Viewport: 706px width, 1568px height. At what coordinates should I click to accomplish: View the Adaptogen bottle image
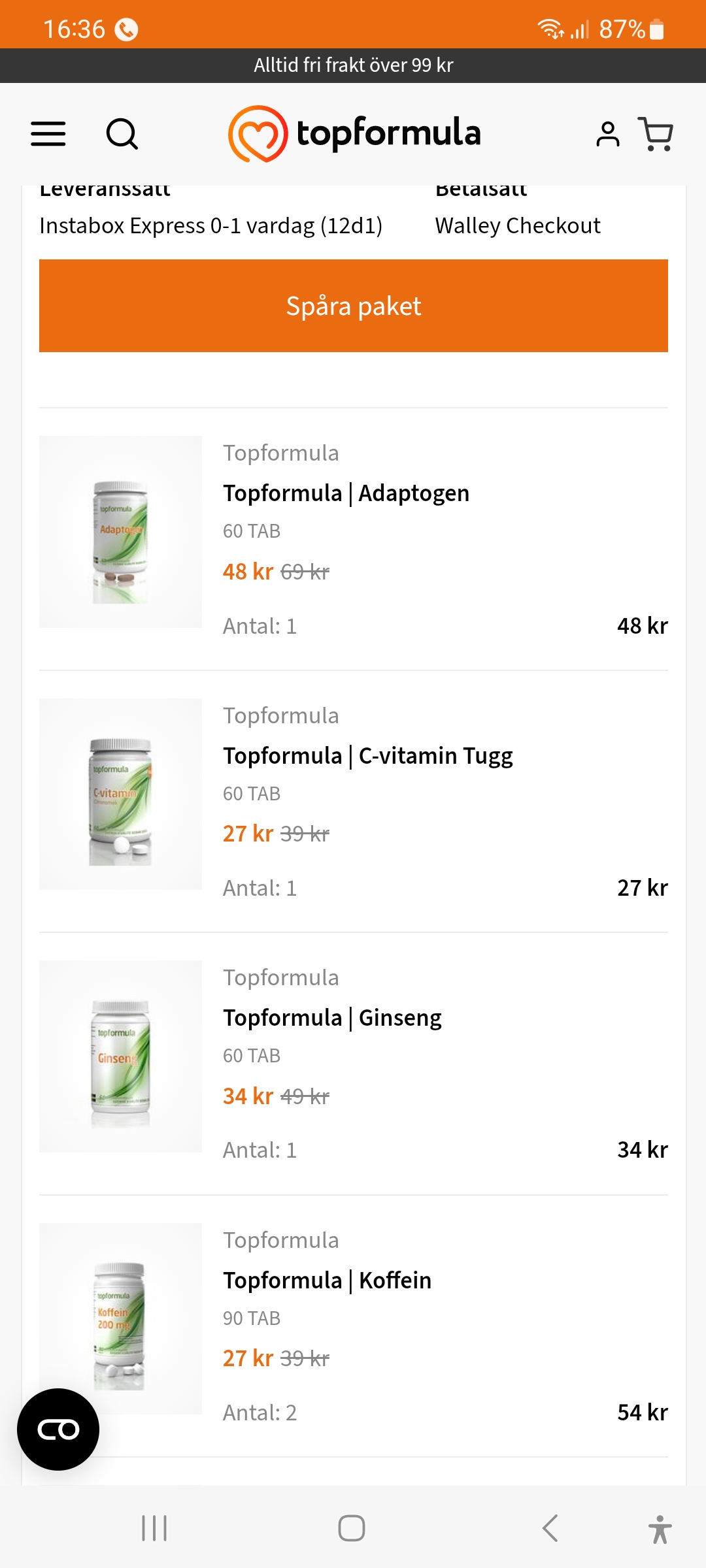pos(120,532)
